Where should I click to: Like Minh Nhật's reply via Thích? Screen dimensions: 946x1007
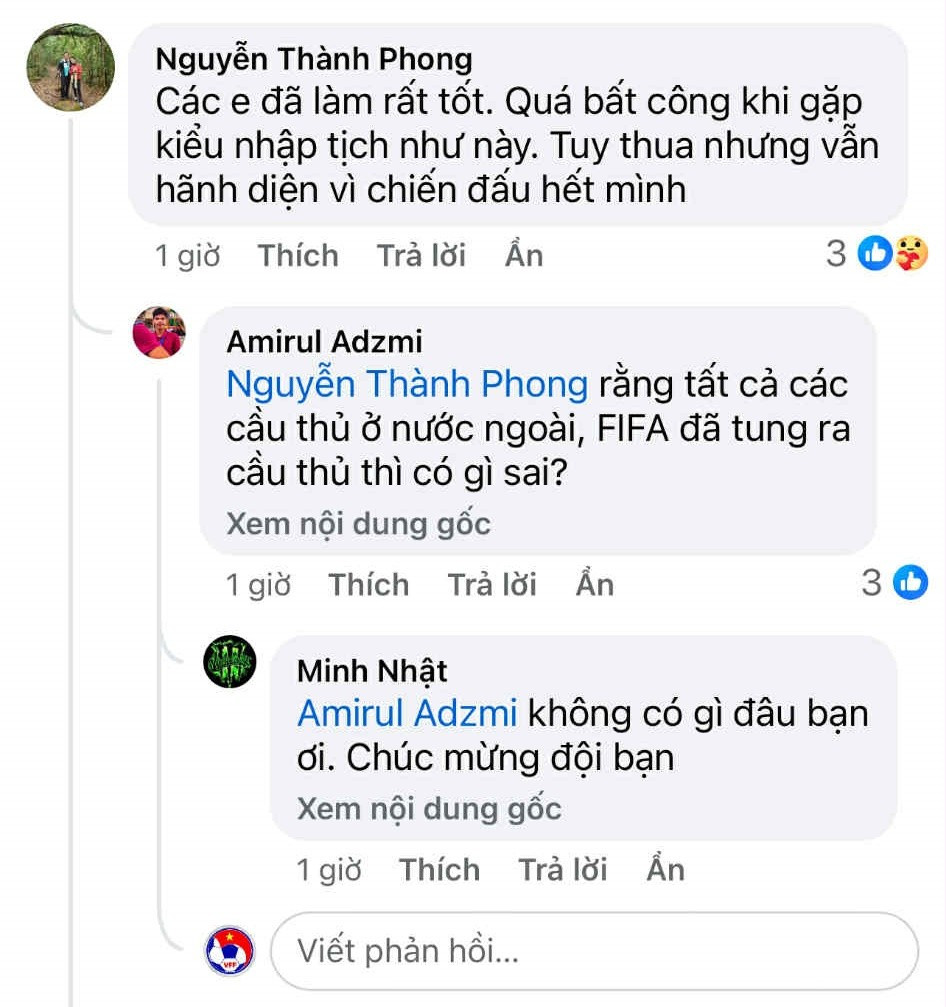(439, 870)
